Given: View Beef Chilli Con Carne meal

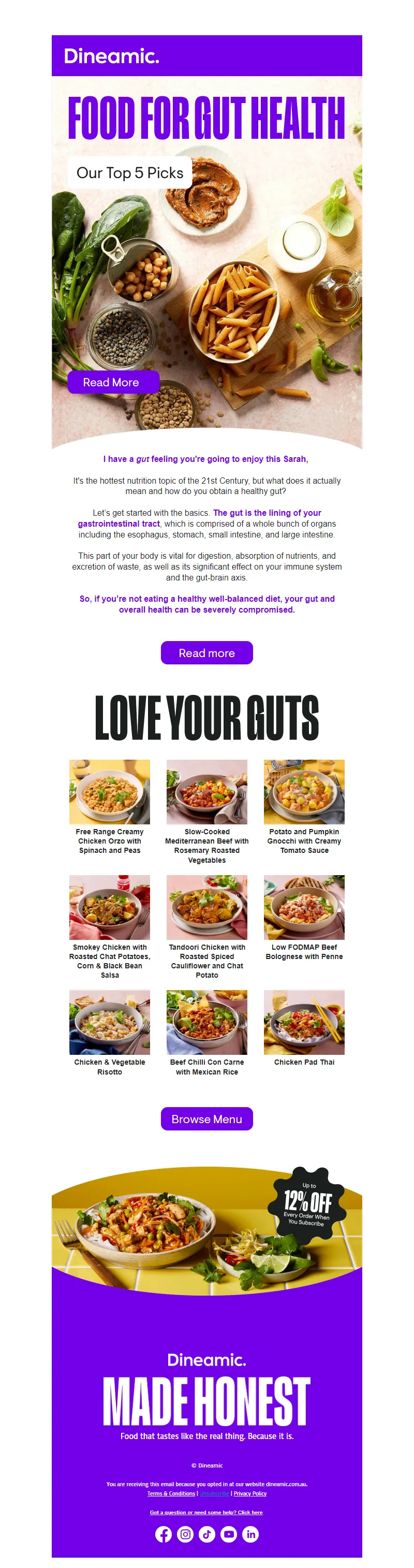Looking at the screenshot, I should pyautogui.click(x=206, y=1022).
